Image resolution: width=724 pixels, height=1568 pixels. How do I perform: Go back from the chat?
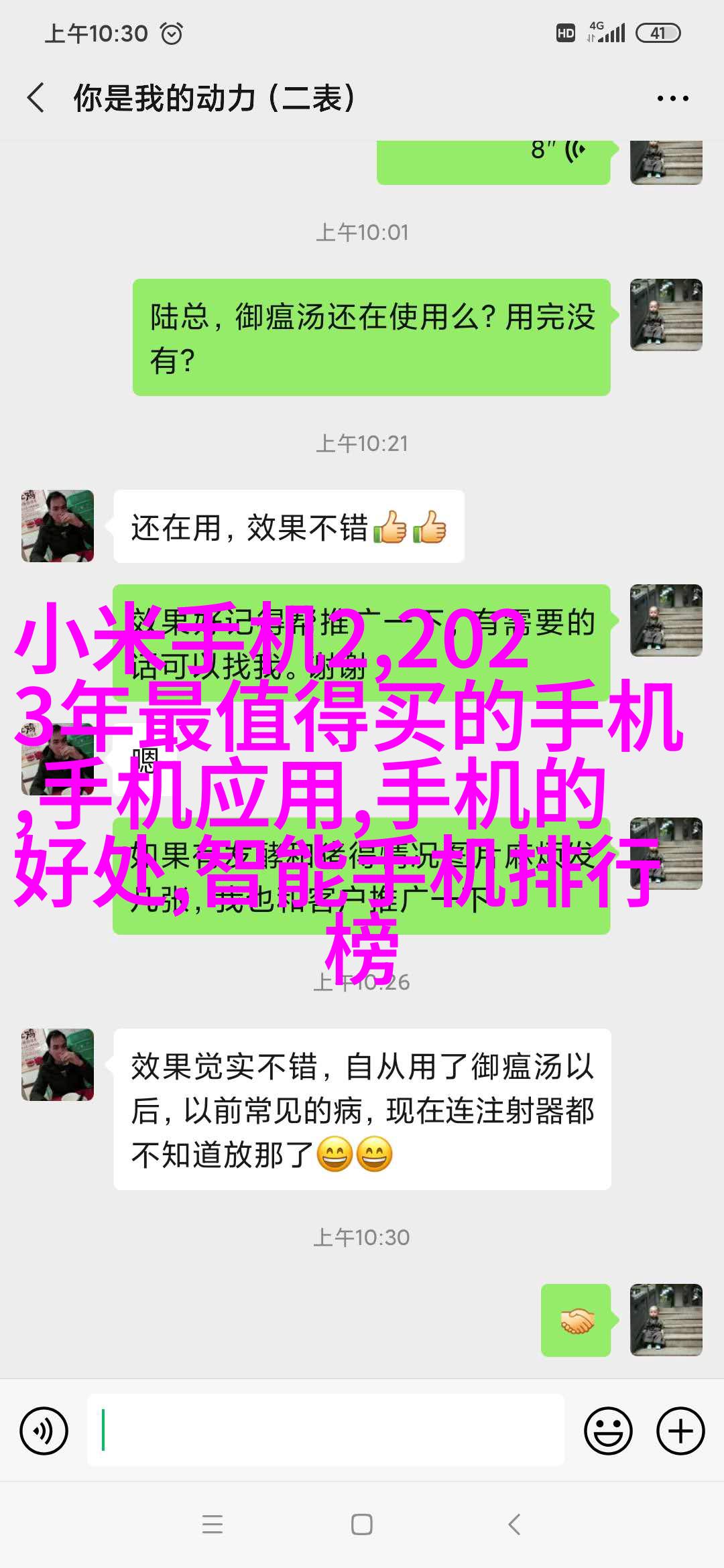point(36,98)
